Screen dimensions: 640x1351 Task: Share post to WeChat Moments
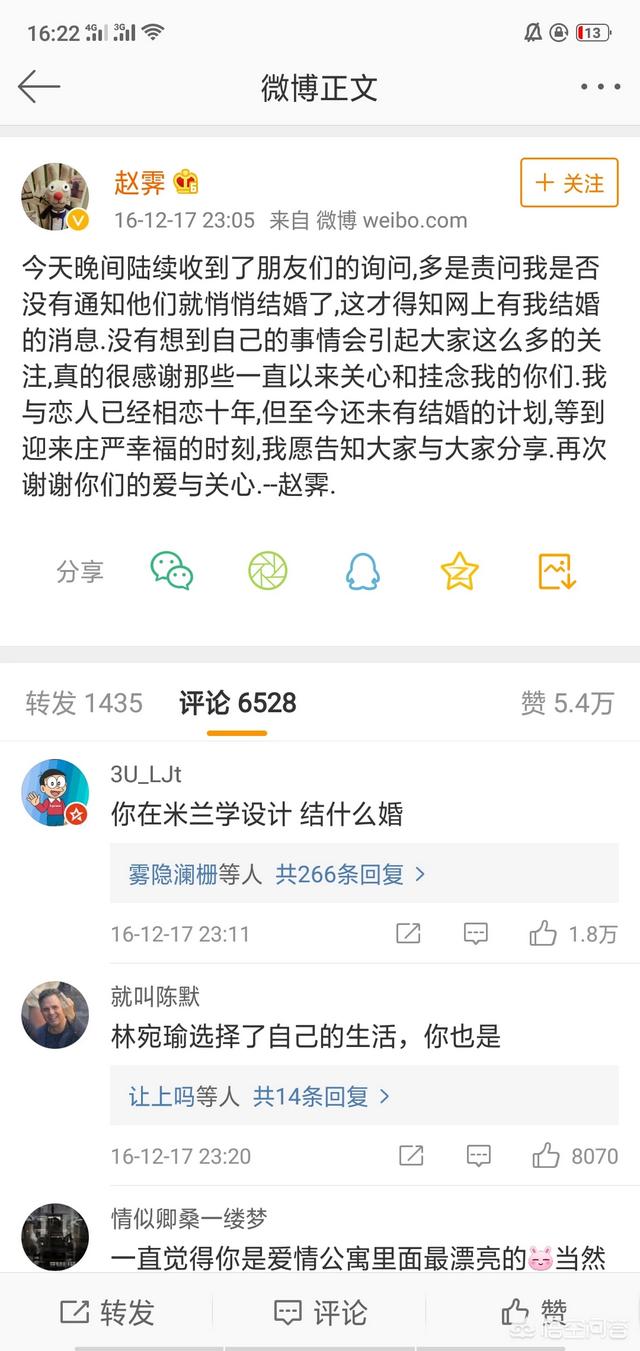pyautogui.click(x=268, y=571)
